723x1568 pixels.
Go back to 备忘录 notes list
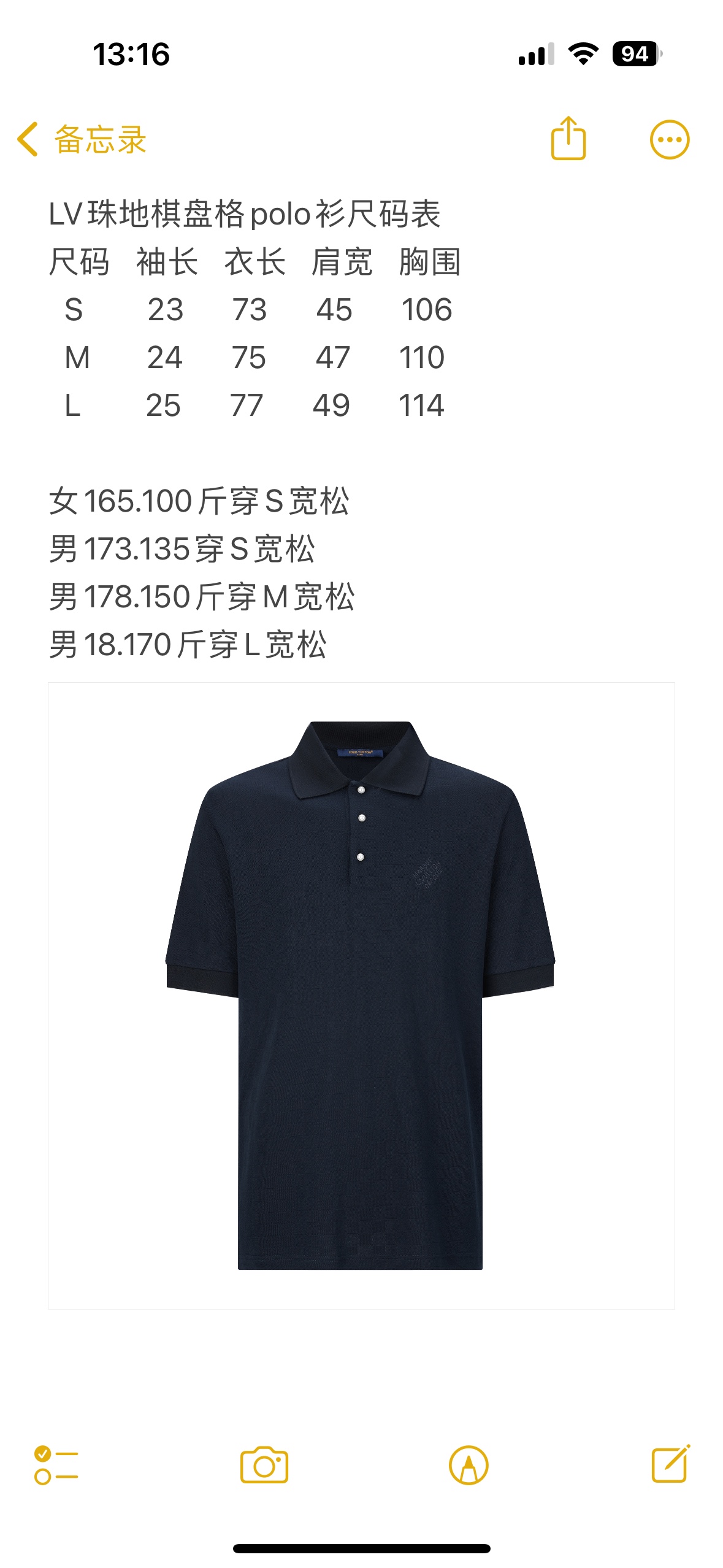click(x=82, y=139)
